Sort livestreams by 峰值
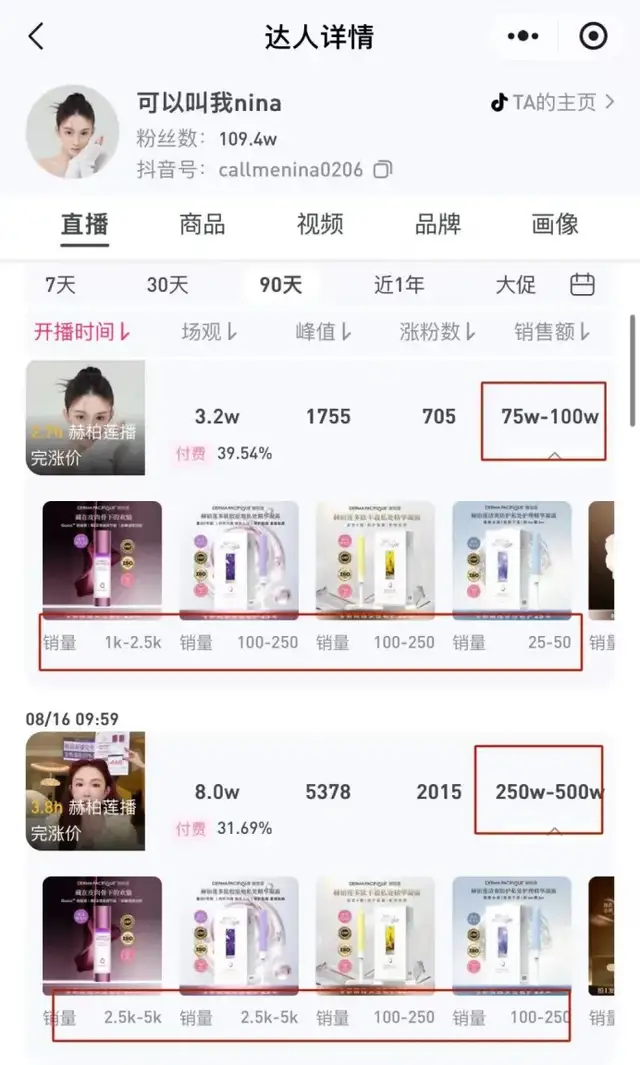 pyautogui.click(x=324, y=332)
